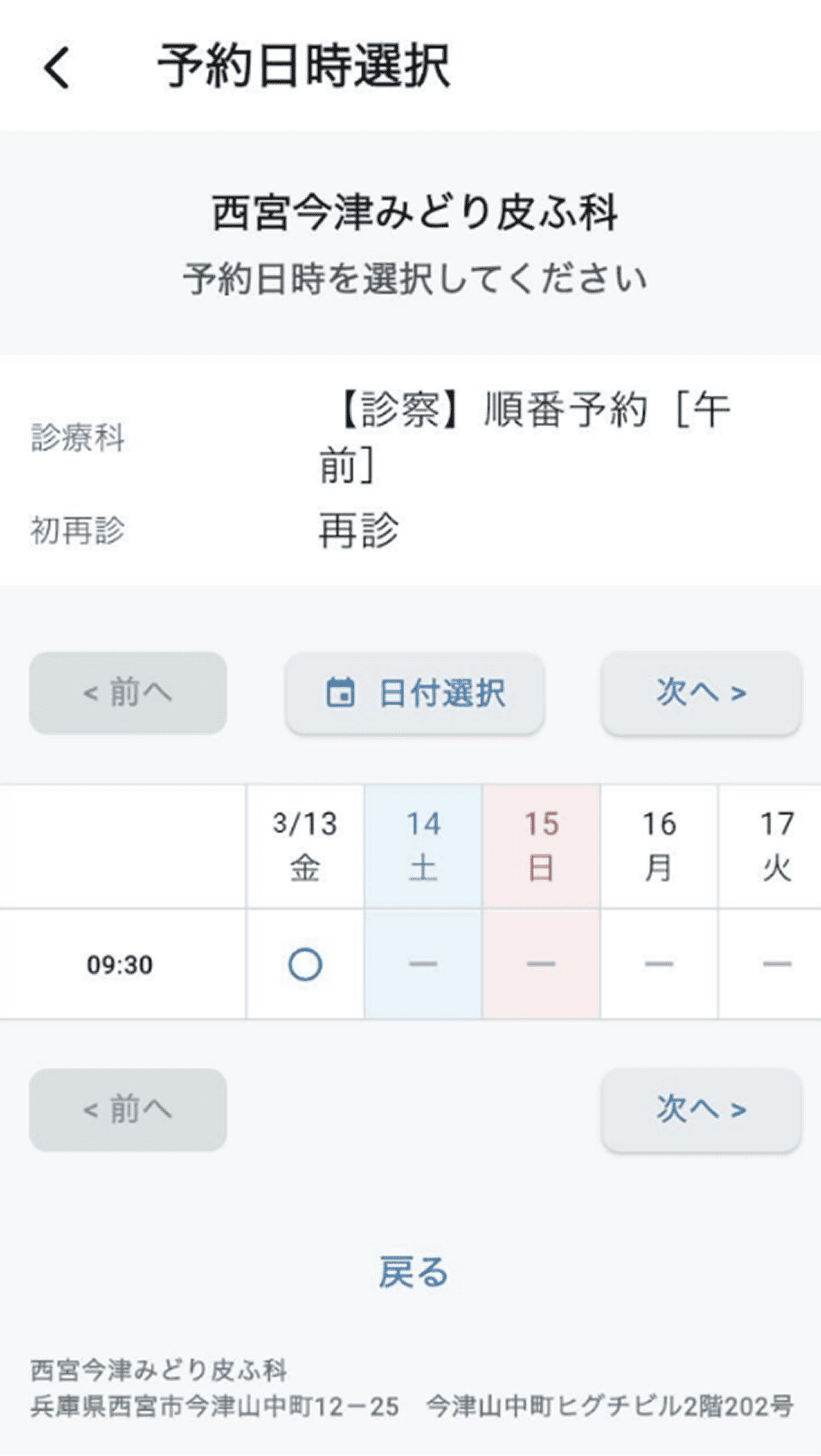The image size is (821, 1456).
Task: Tap the bottom < 前へ button
Action: pos(127,1110)
